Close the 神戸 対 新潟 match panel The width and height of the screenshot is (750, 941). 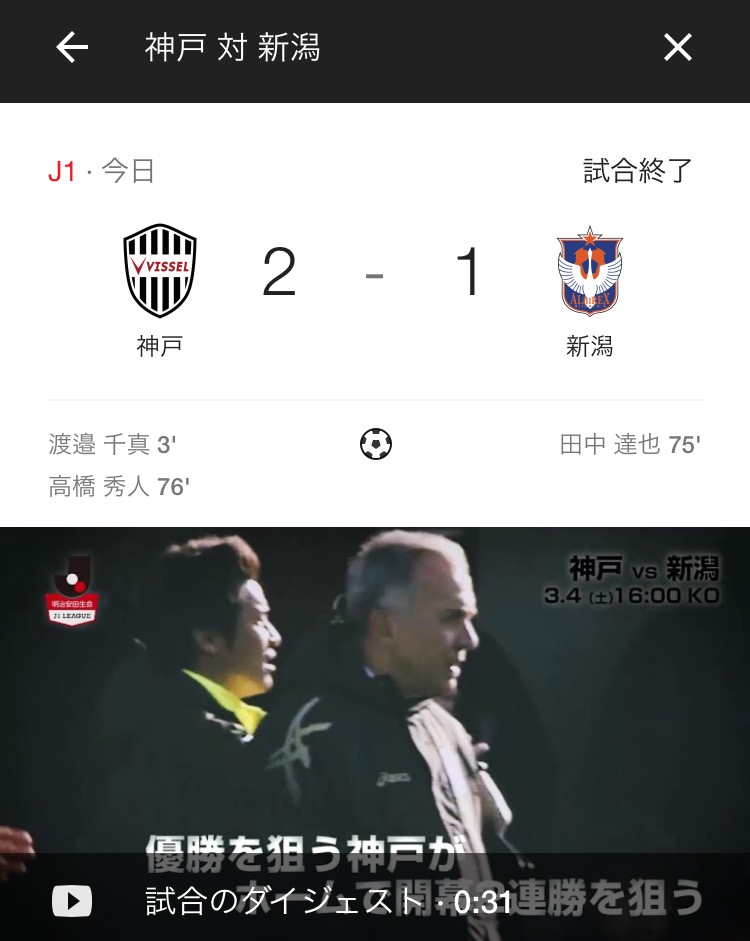[x=677, y=47]
